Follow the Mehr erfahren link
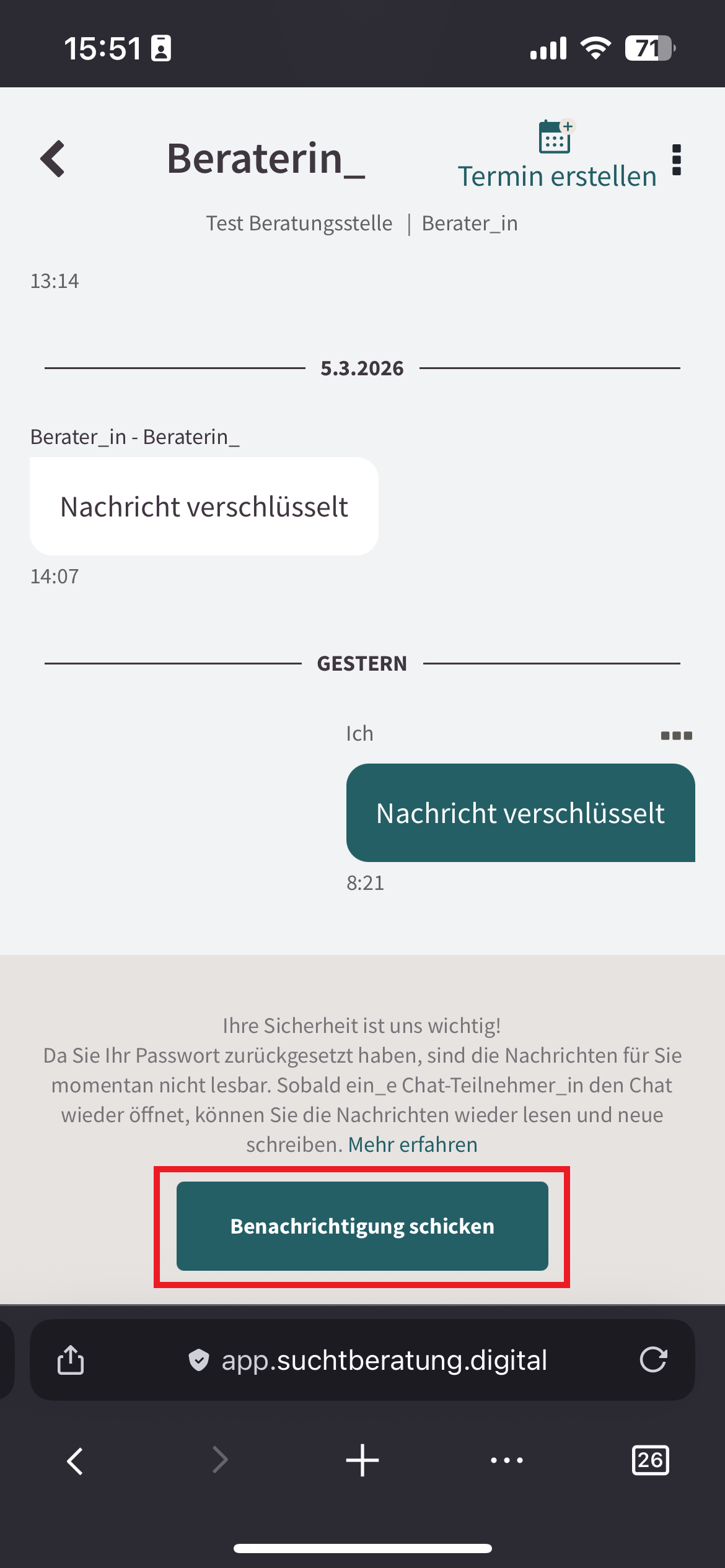 tap(413, 1144)
